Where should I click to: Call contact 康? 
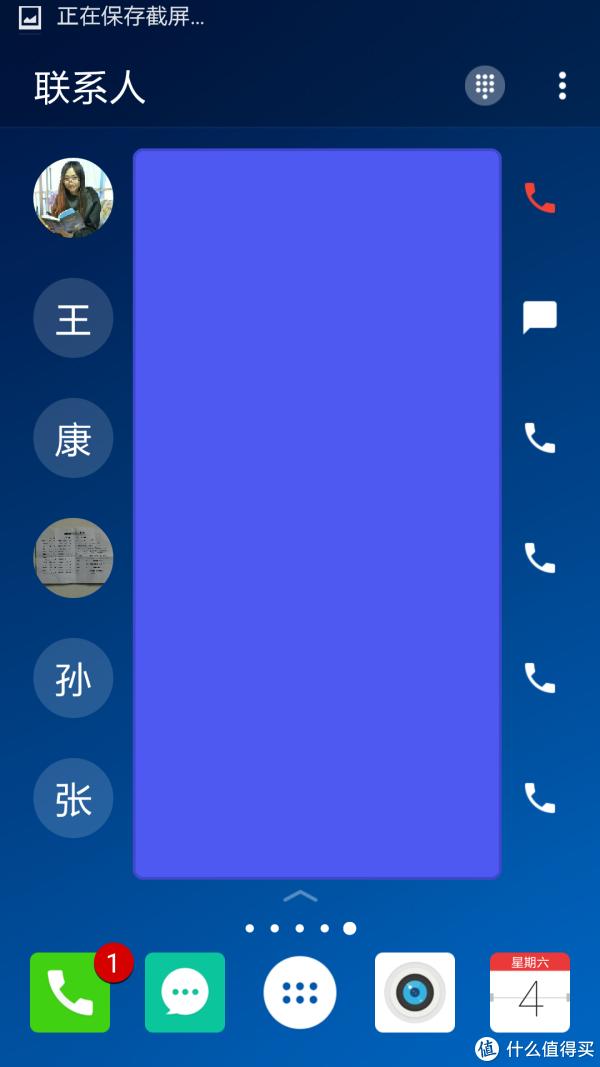click(540, 438)
